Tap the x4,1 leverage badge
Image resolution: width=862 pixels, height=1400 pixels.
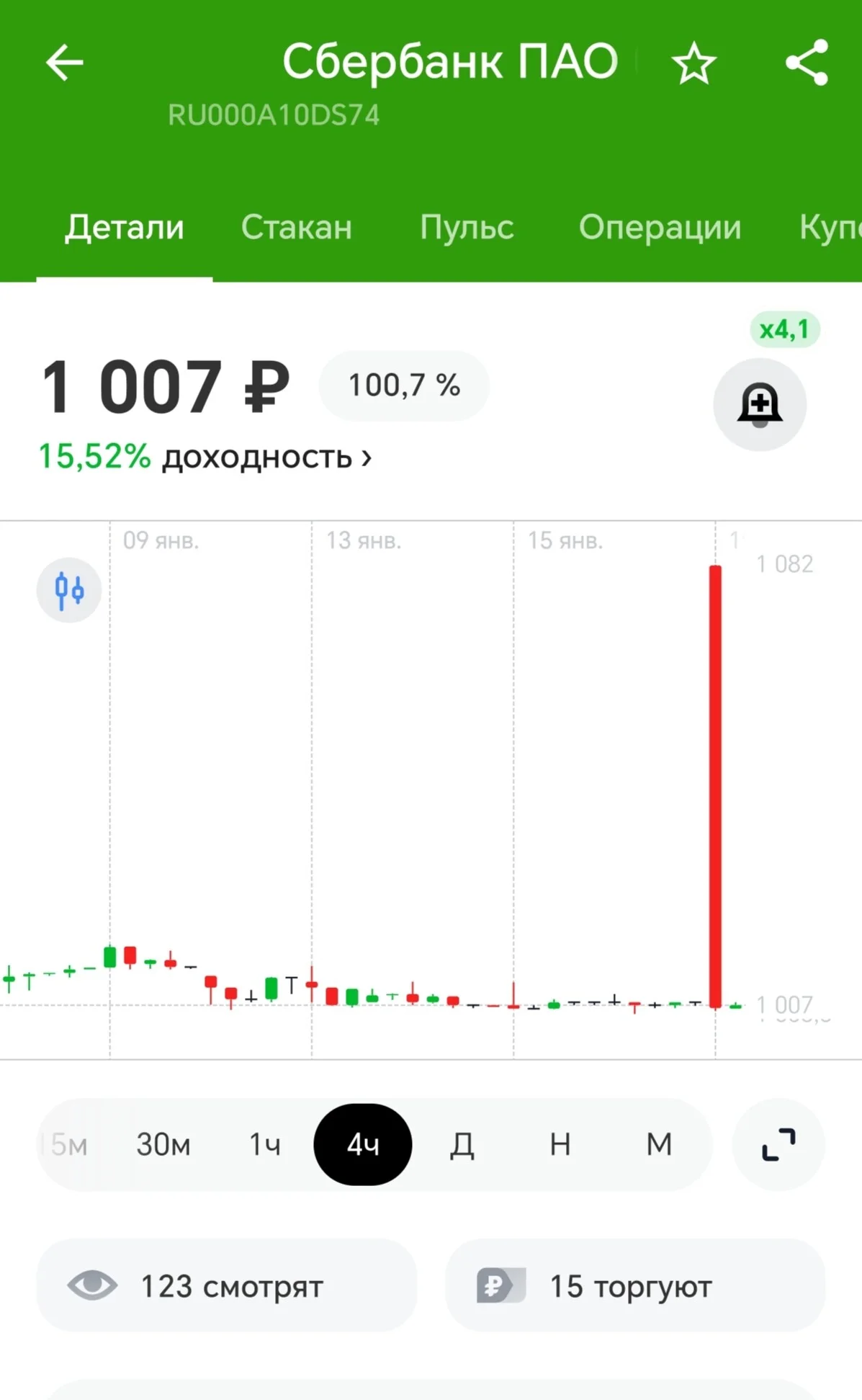784,330
